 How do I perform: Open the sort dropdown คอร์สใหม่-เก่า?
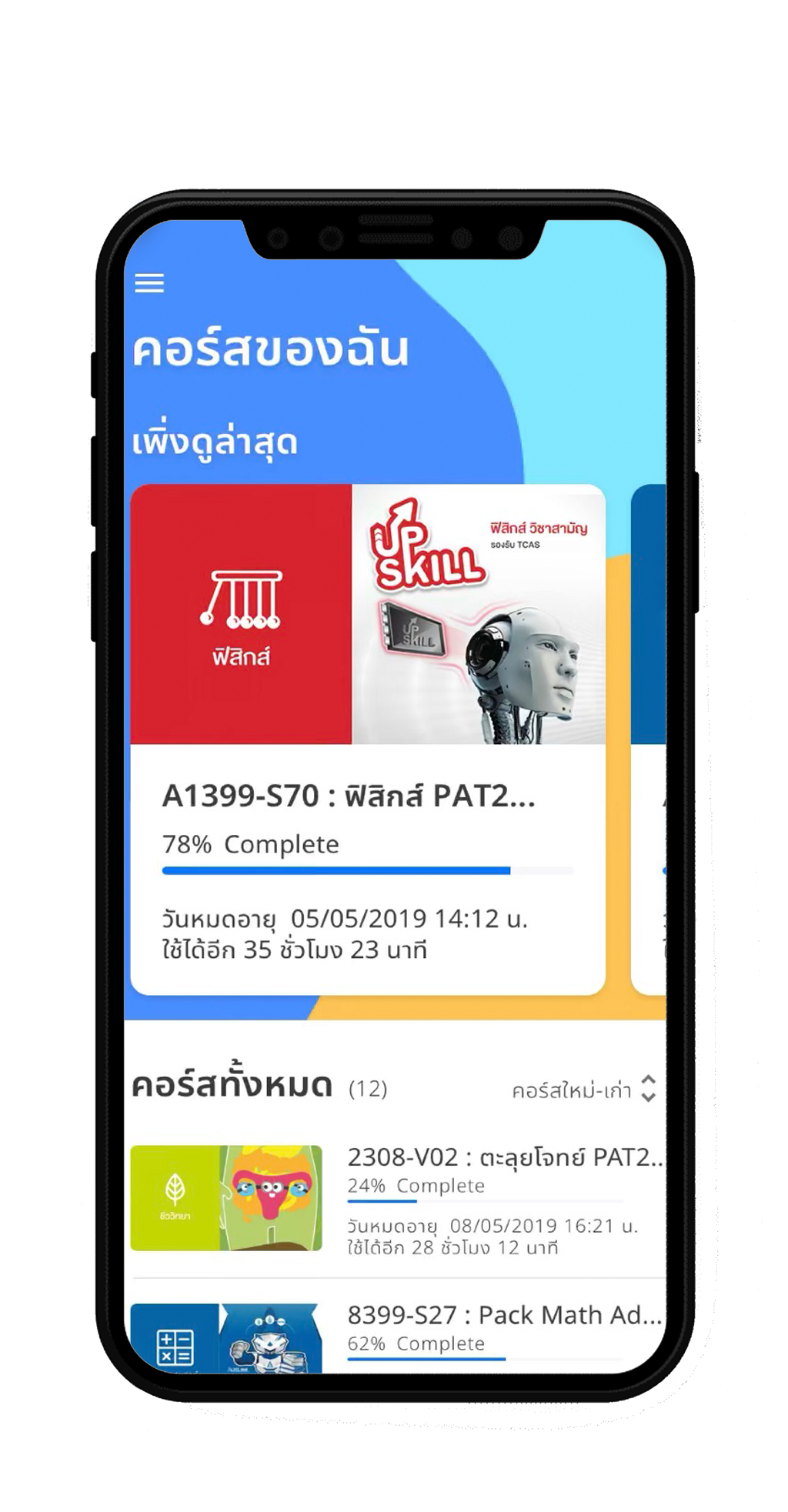click(x=583, y=1090)
